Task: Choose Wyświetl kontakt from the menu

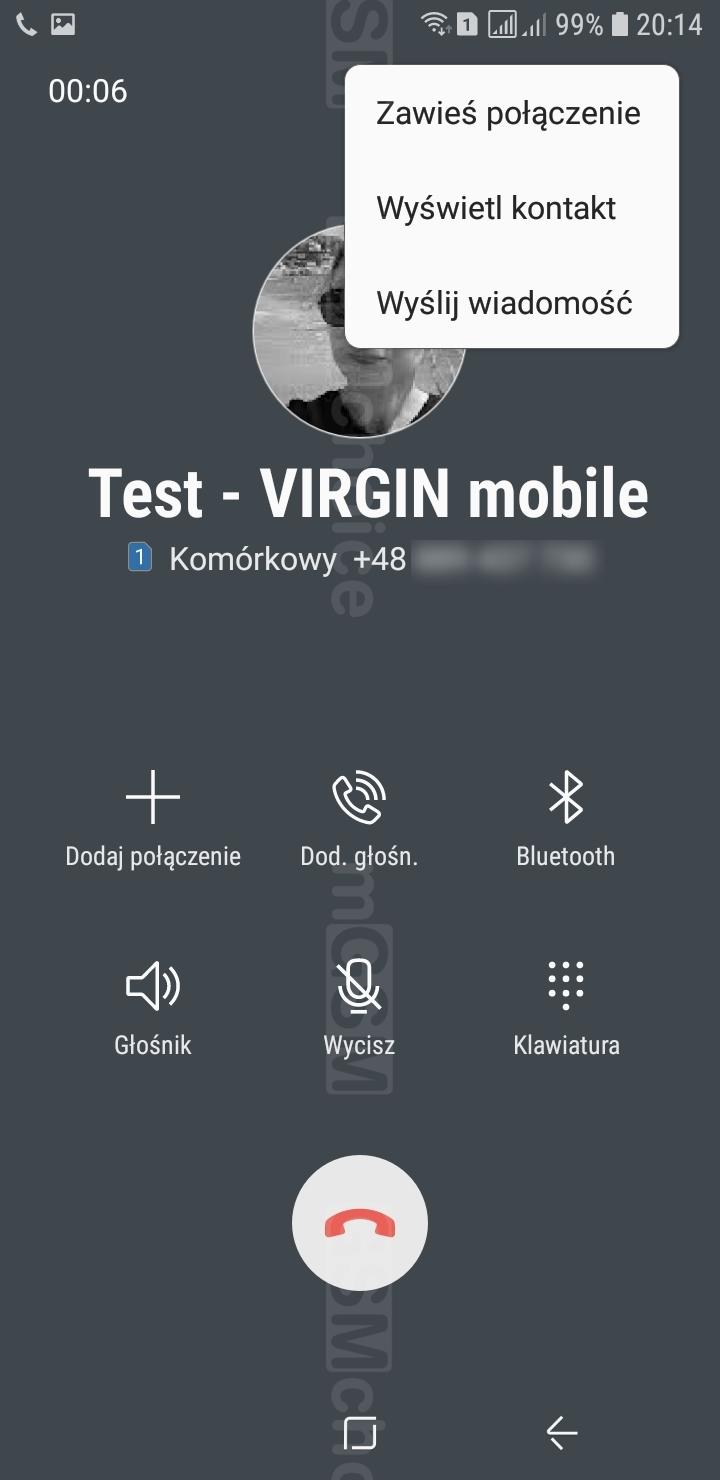Action: click(496, 208)
